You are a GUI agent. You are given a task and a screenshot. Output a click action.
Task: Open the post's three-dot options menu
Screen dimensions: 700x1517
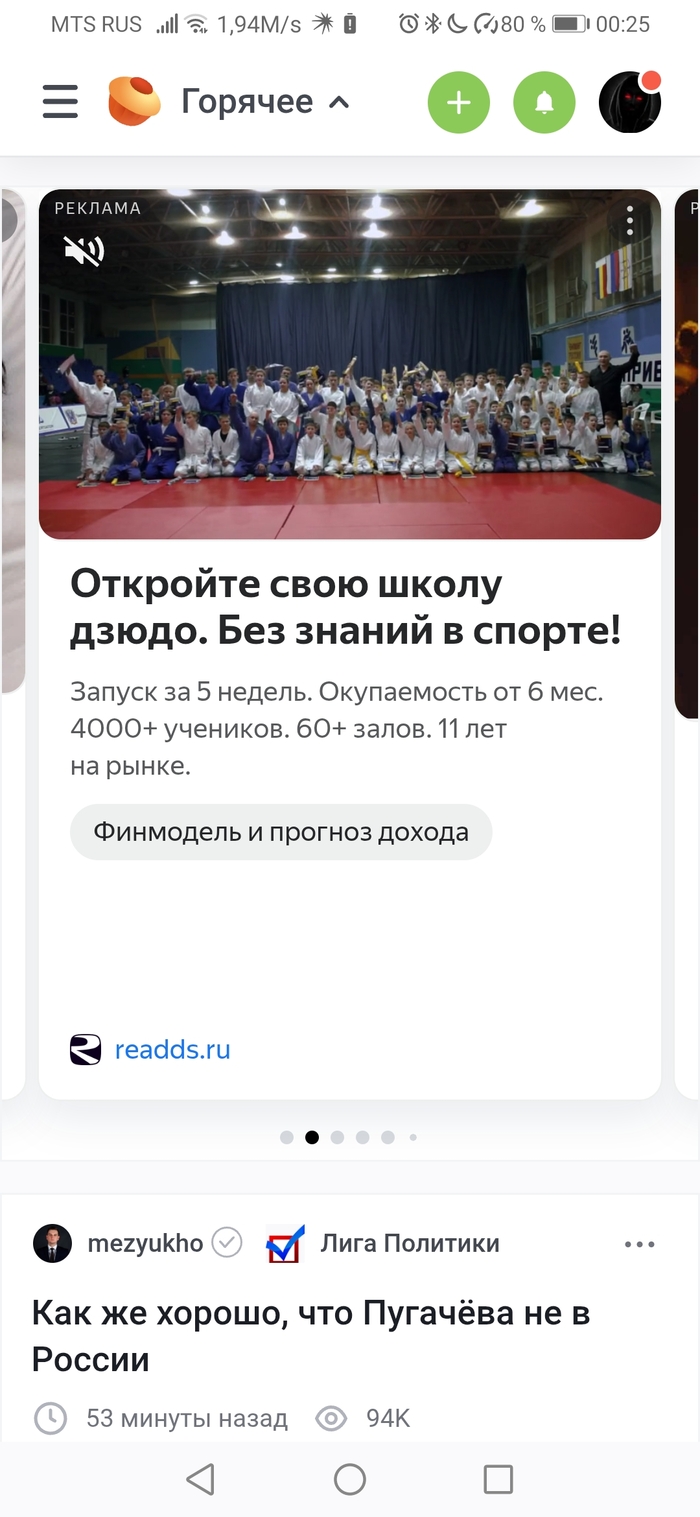pyautogui.click(x=639, y=1244)
